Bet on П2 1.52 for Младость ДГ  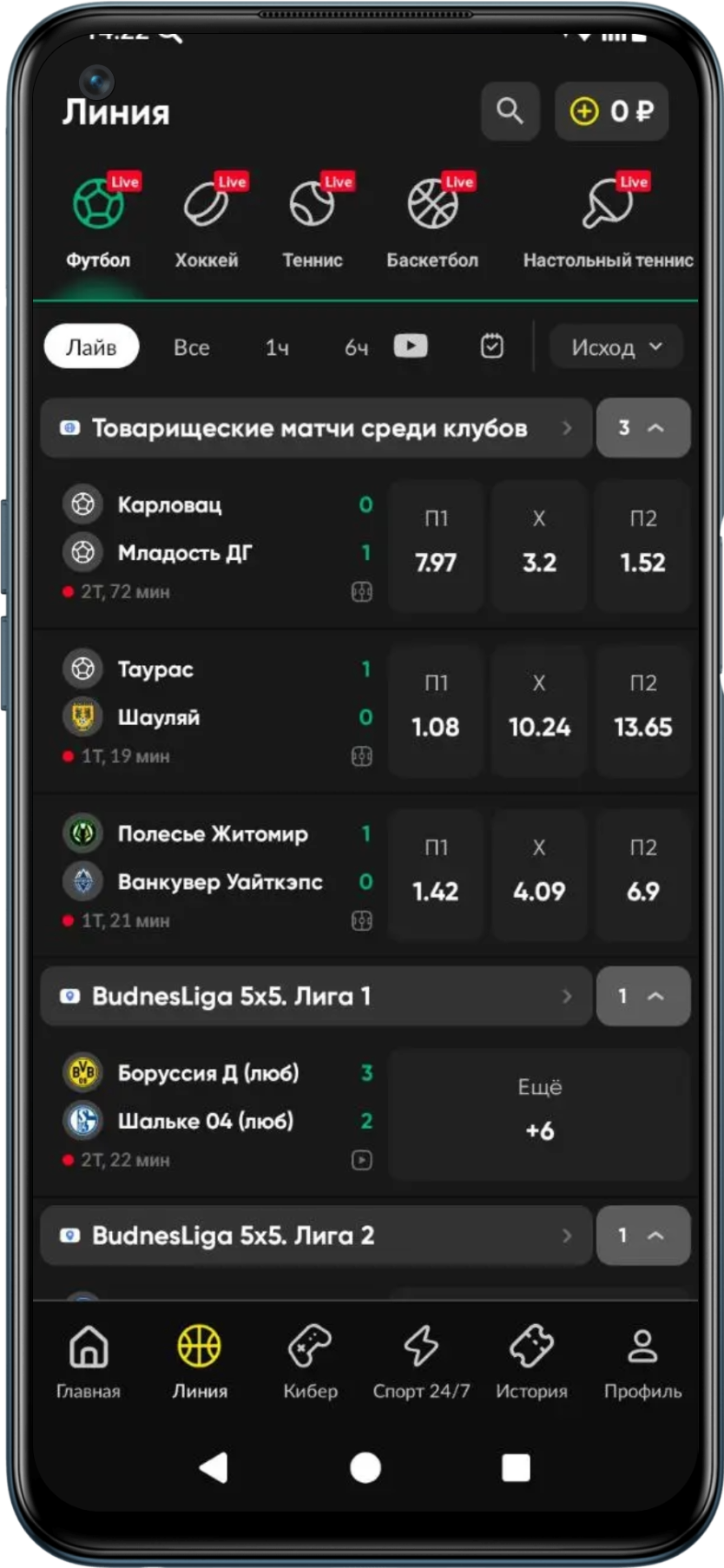(642, 547)
